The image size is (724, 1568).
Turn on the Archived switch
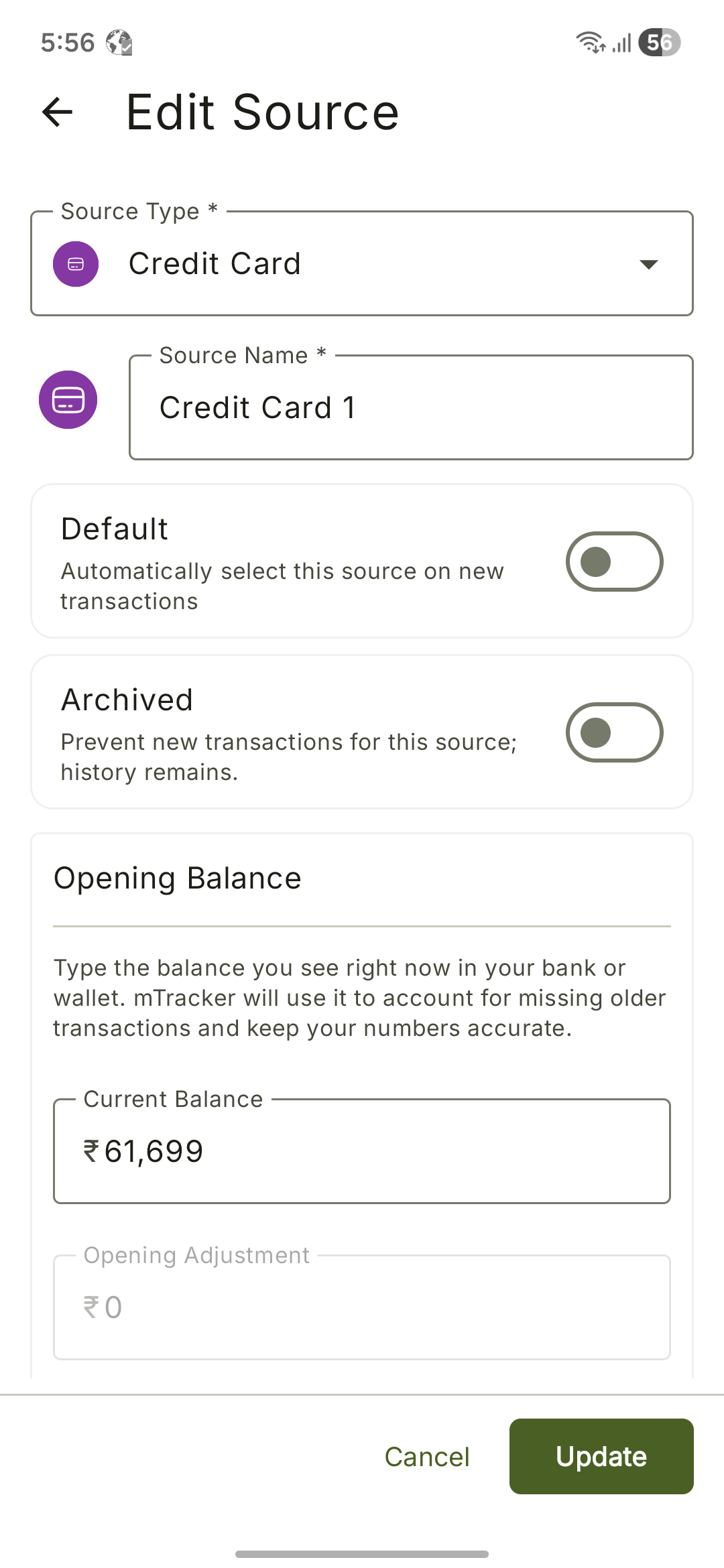click(614, 732)
